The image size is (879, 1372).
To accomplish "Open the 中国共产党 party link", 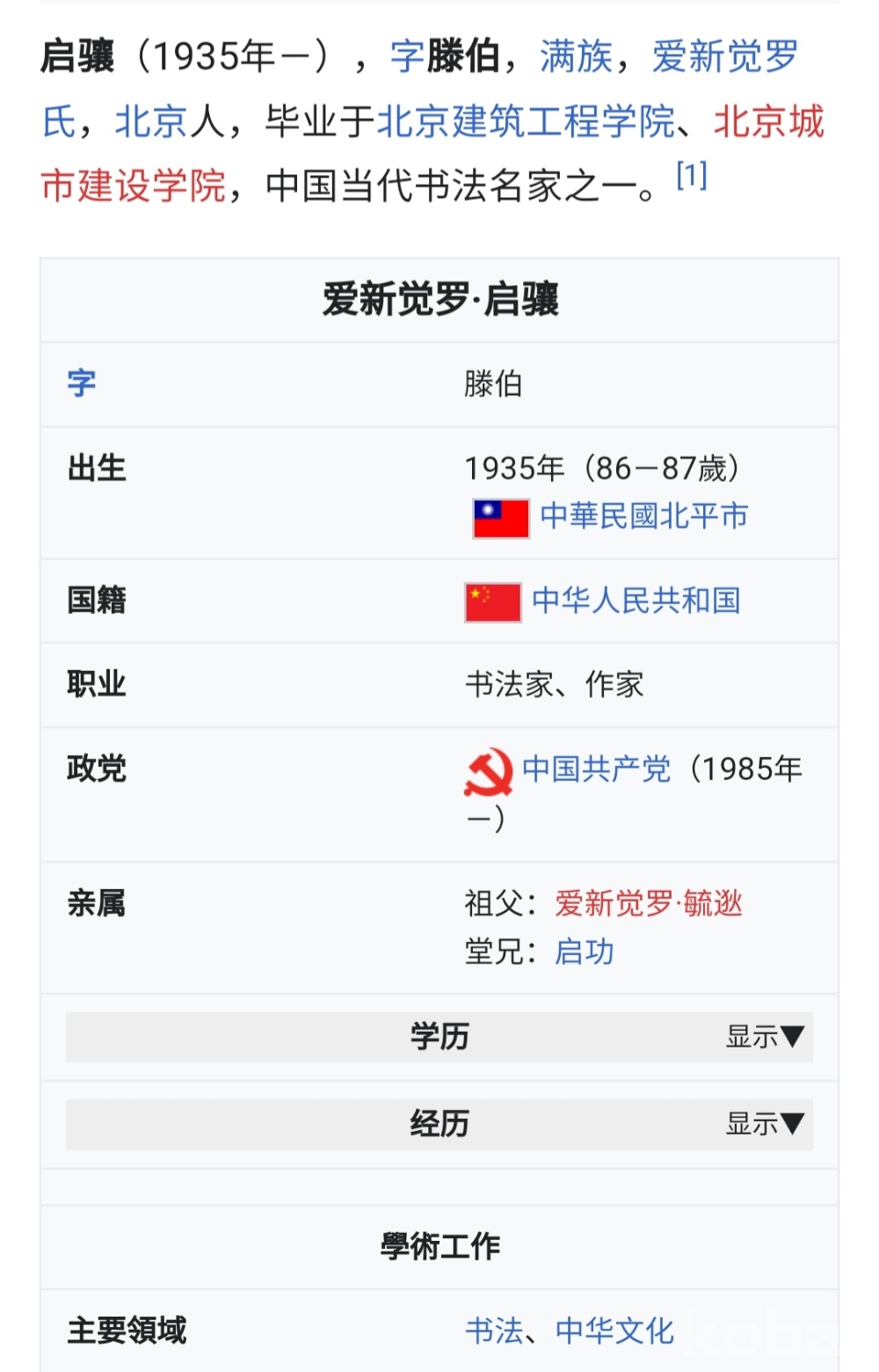I will click(x=596, y=769).
